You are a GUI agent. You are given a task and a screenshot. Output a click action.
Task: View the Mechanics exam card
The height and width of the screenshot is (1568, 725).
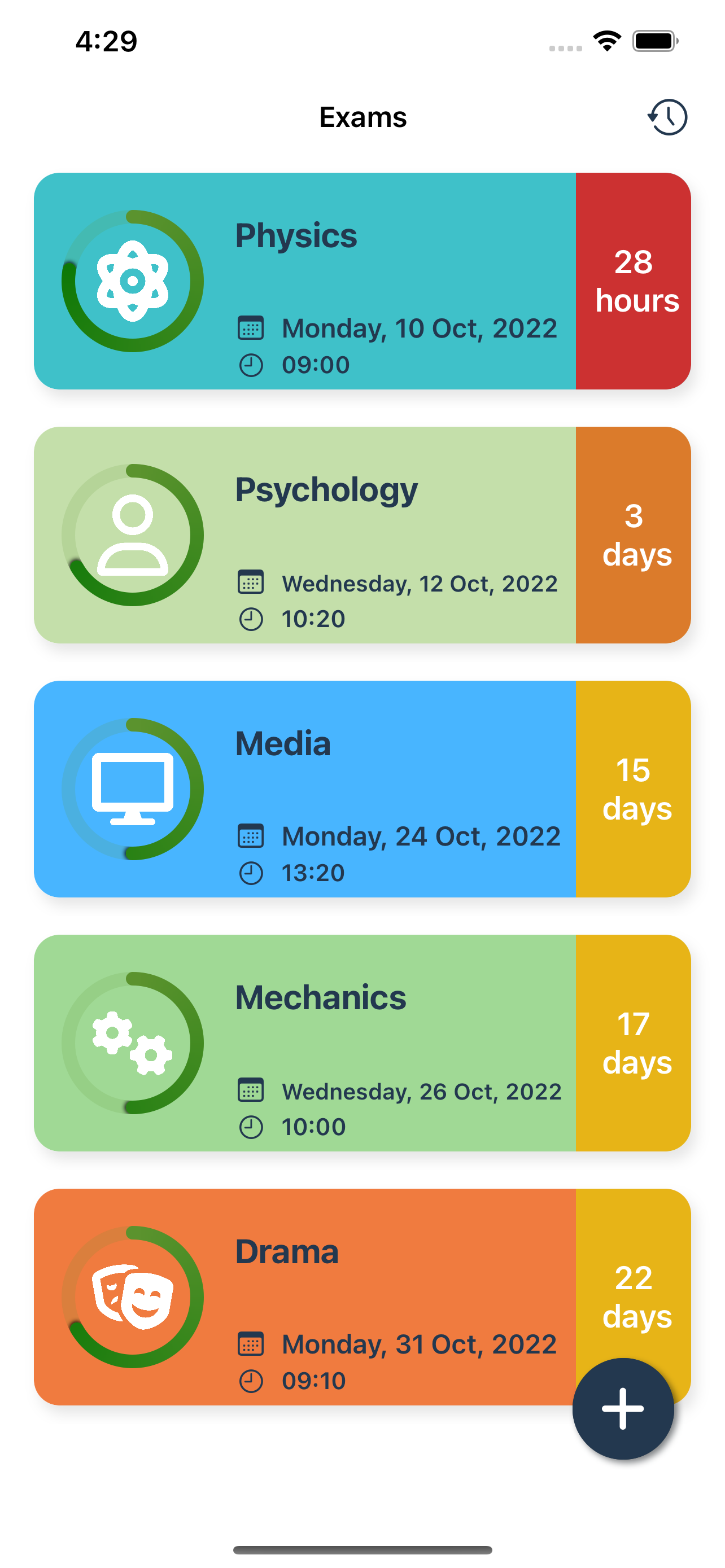pyautogui.click(x=361, y=1043)
